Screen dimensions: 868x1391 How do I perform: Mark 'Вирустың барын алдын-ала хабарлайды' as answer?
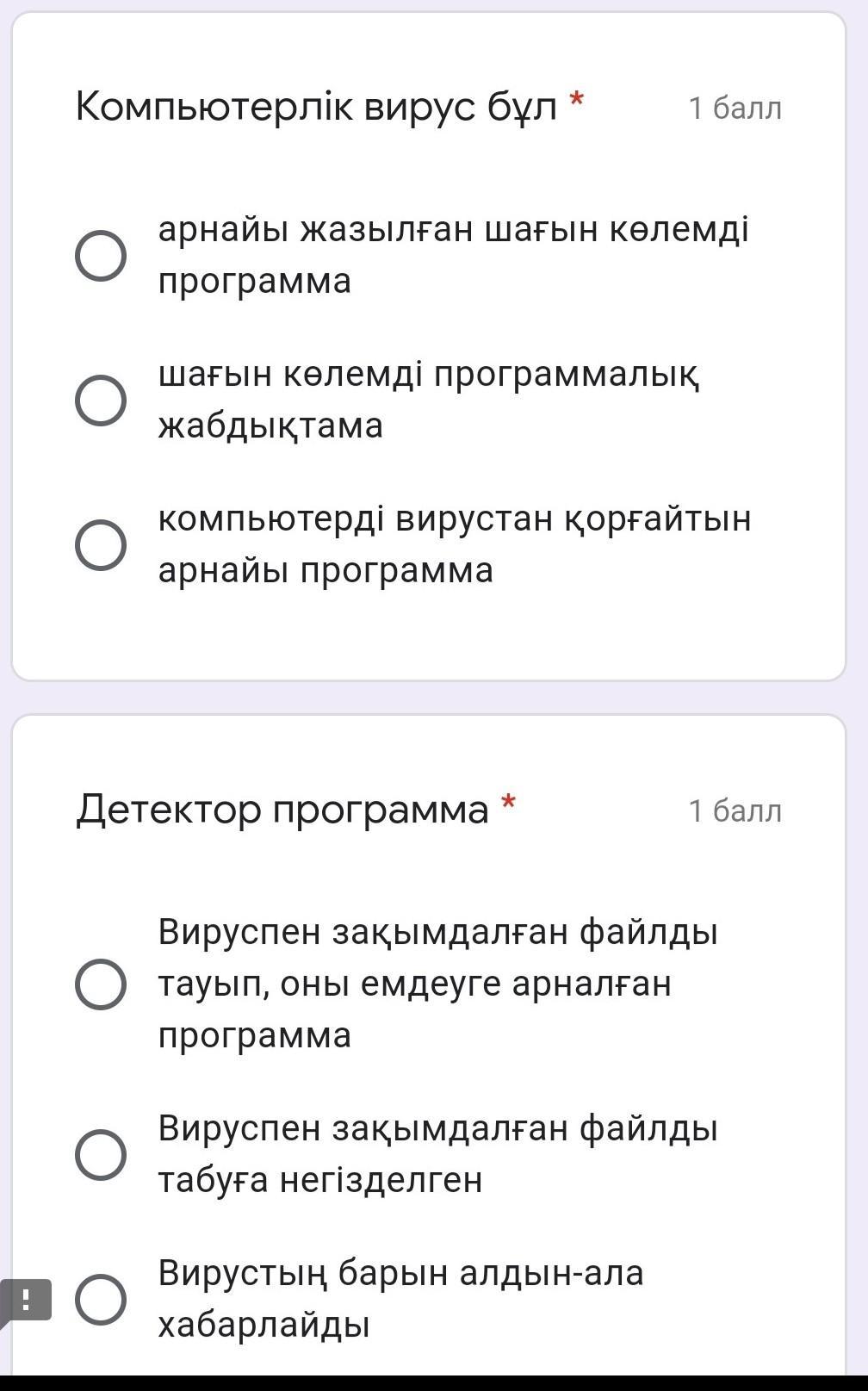pyautogui.click(x=101, y=1299)
